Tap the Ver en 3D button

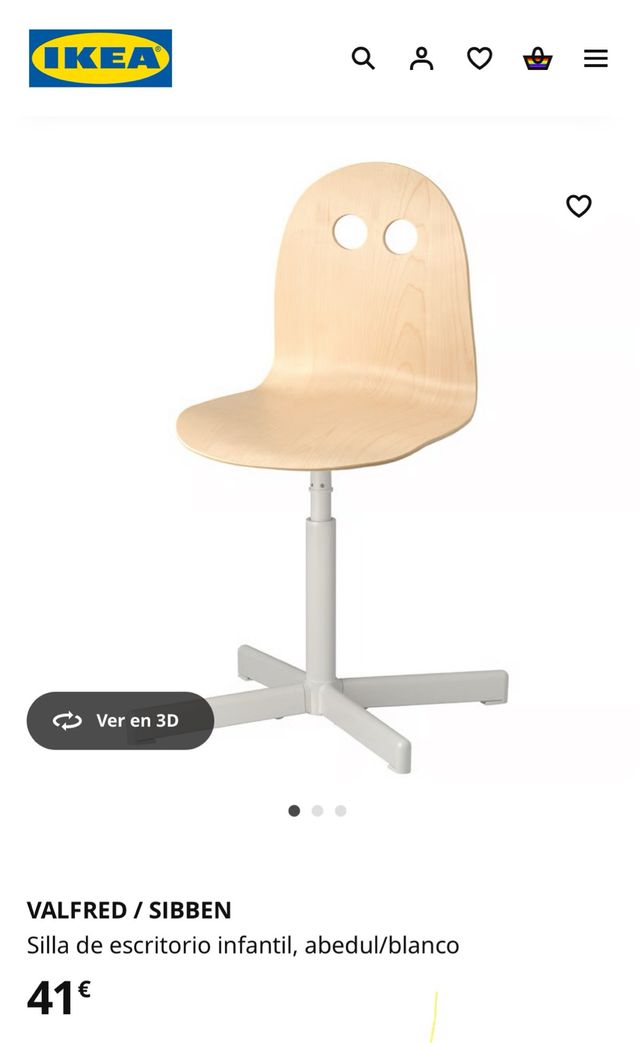click(x=120, y=720)
